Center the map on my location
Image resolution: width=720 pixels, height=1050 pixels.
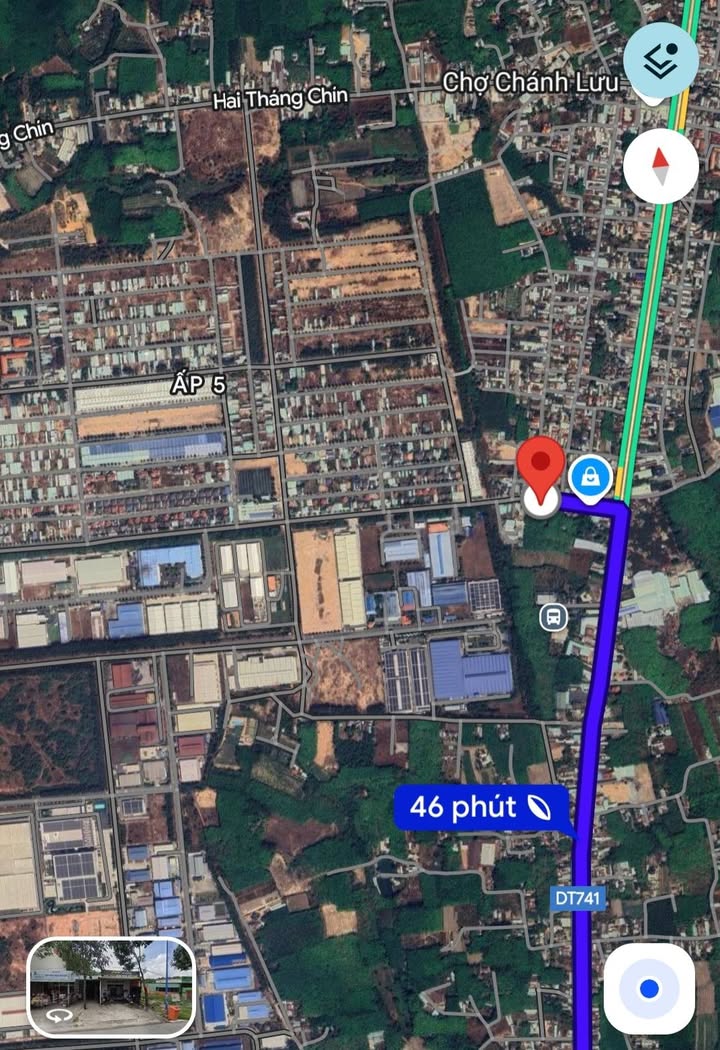649,989
